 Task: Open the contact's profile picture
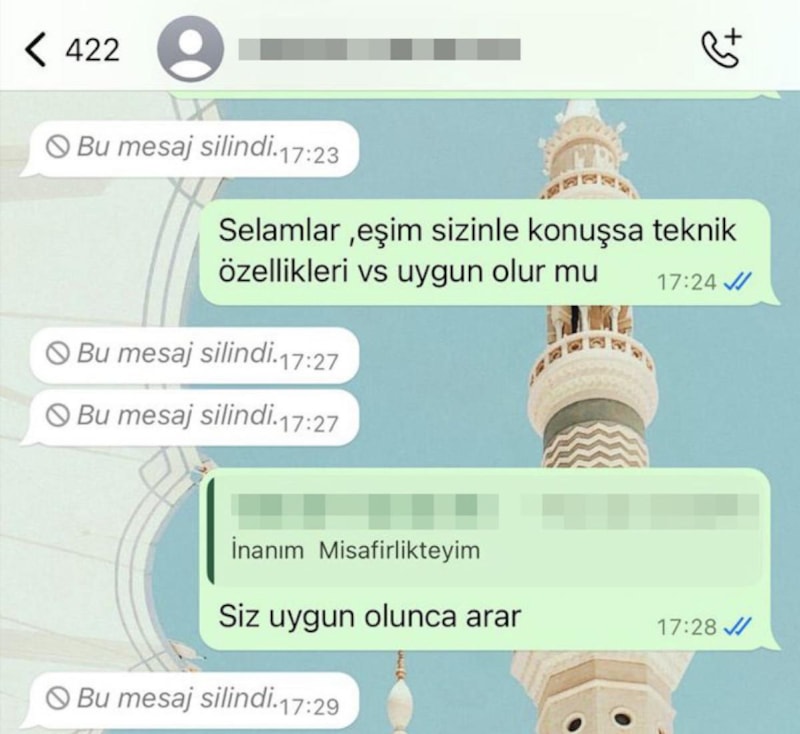coord(190,48)
